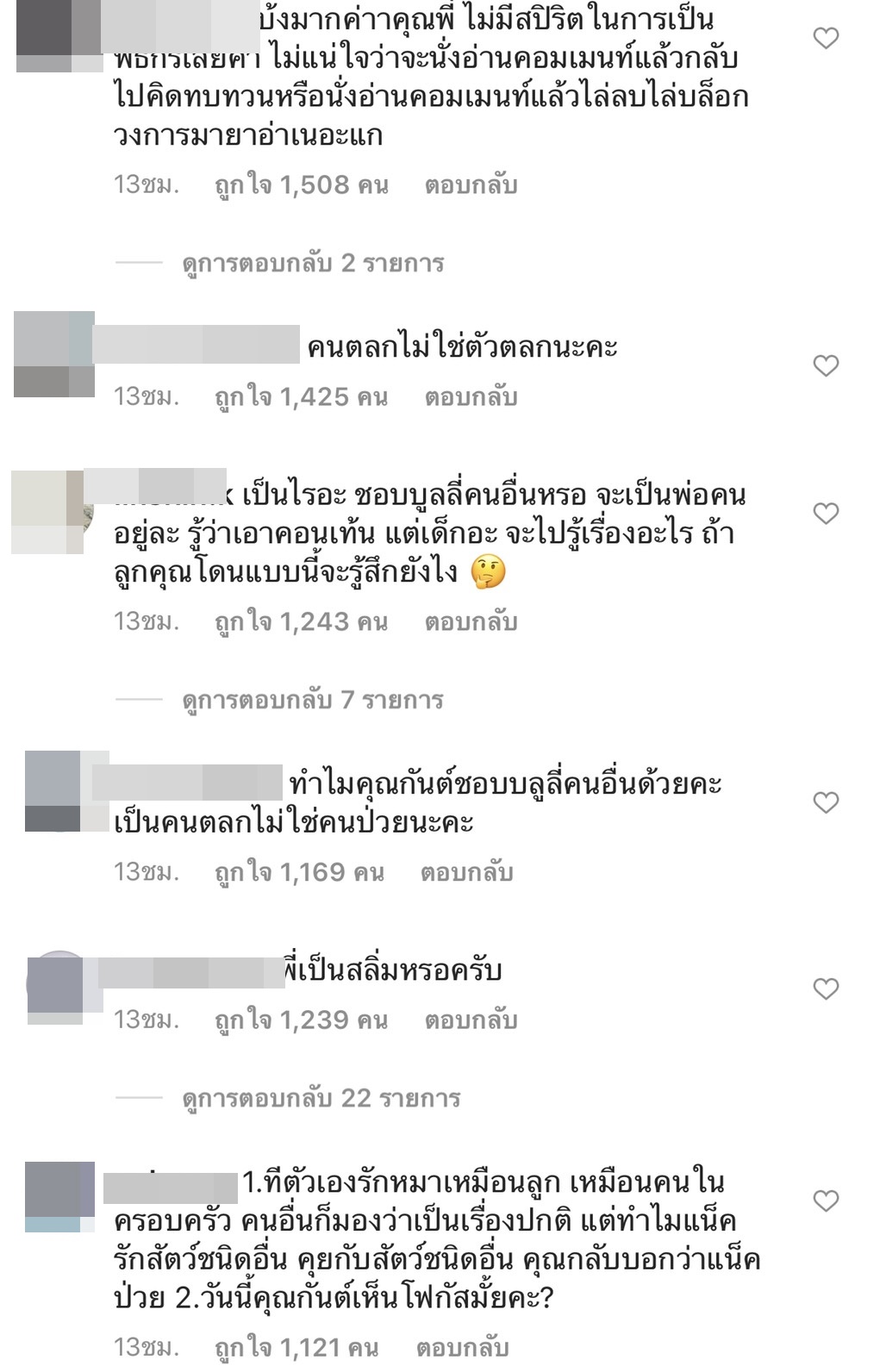Reply to comment with 1,425 likes
The height and width of the screenshot is (1372, 886).
[x=471, y=396]
